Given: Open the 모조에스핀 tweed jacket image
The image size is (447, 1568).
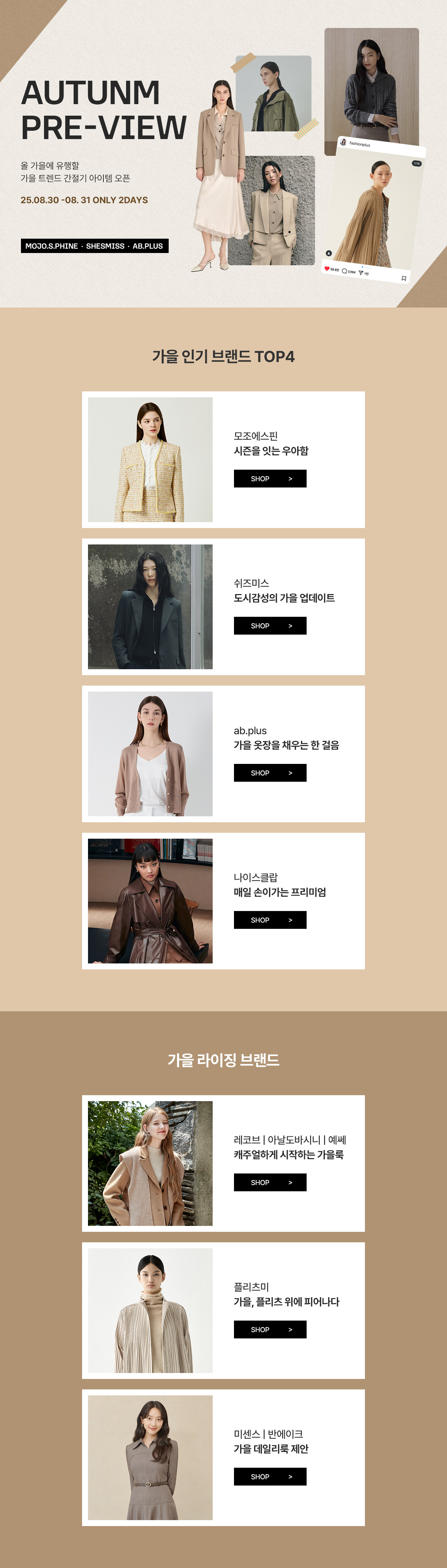Looking at the screenshot, I should click(150, 460).
